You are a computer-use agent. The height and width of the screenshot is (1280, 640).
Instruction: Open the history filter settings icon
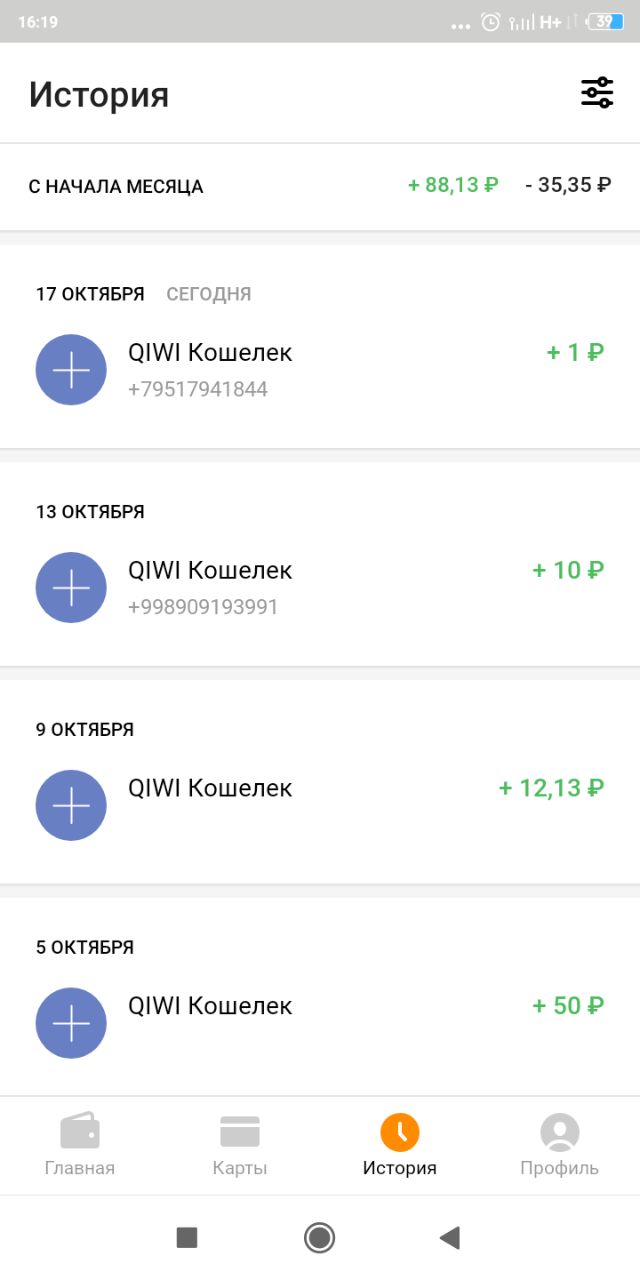[597, 93]
